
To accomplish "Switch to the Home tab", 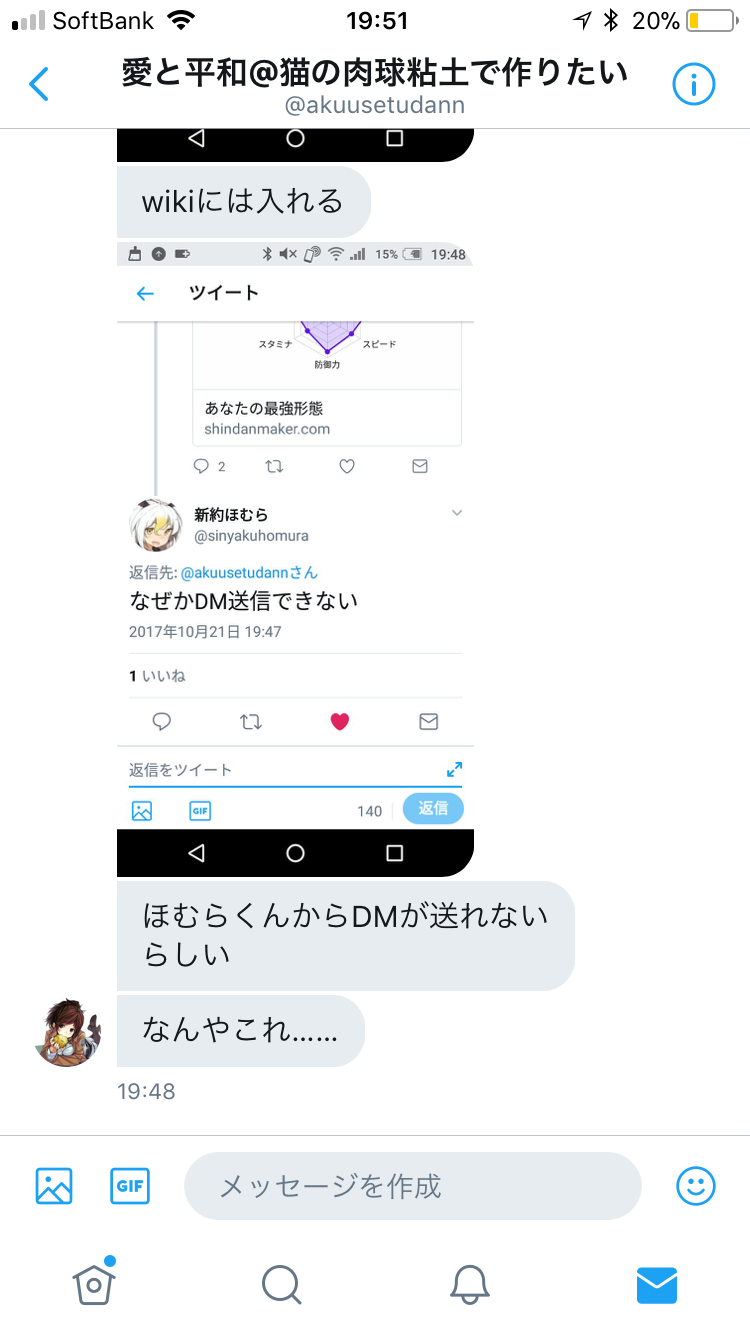I will point(94,1284).
